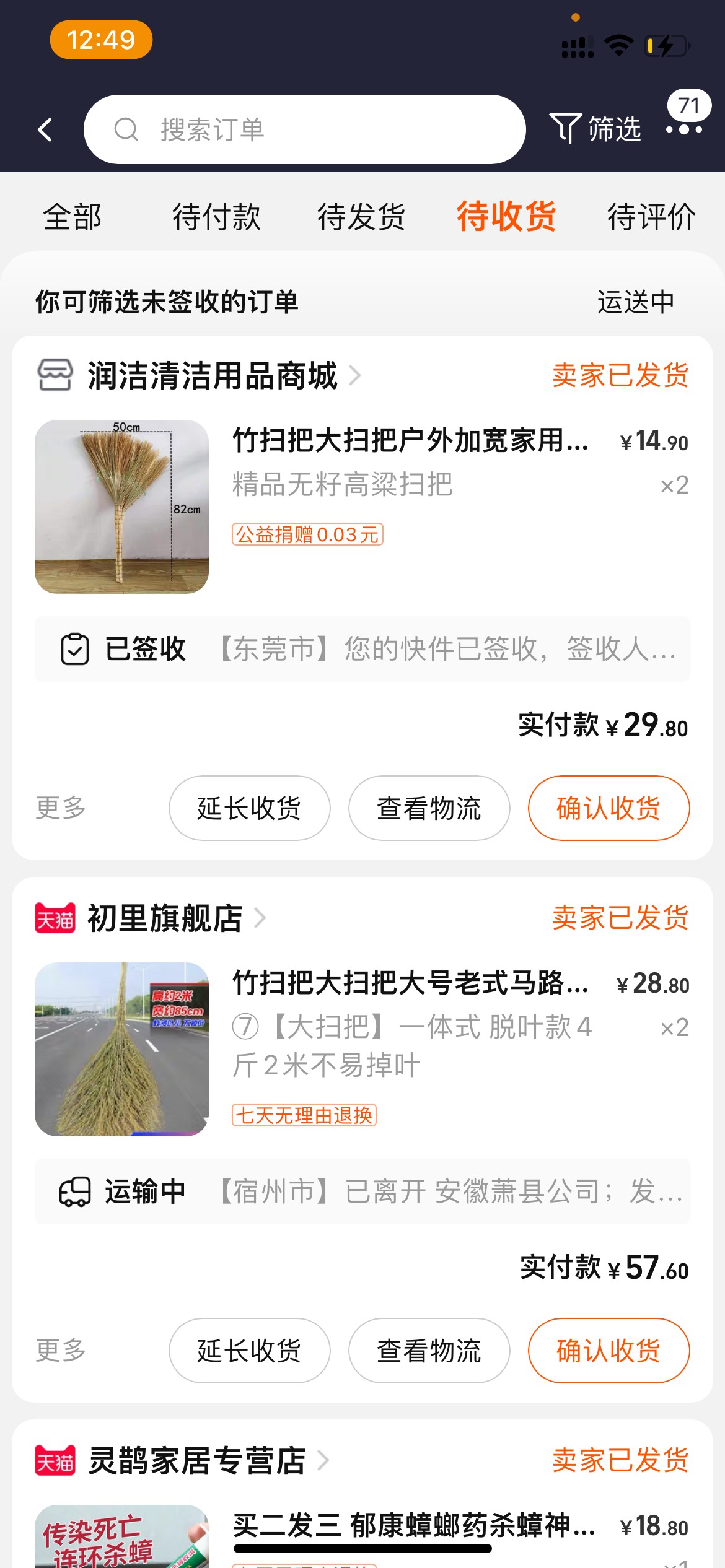Switch to the 待付款 tab
The image size is (725, 1568).
coord(216,217)
